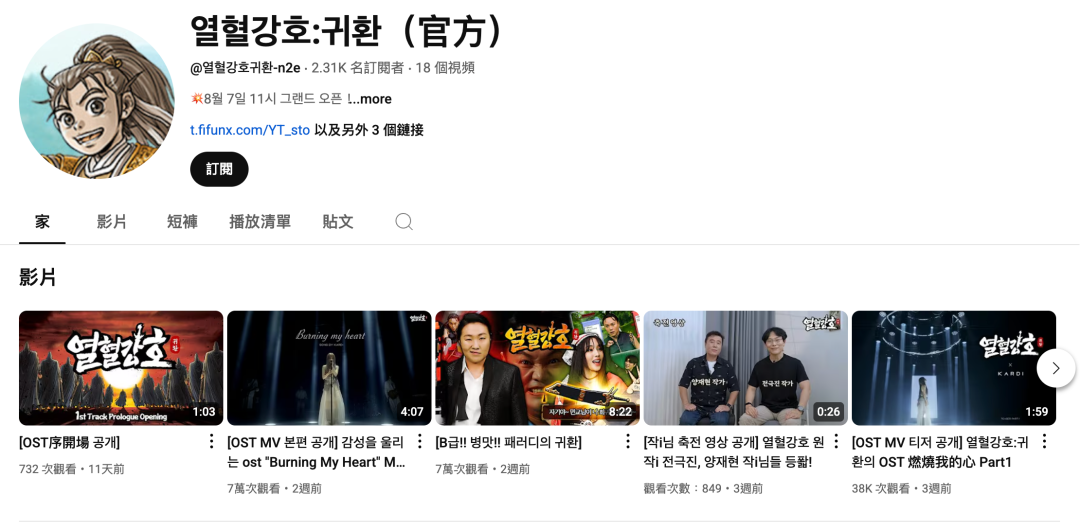Switch to the 短褲 tab

(x=182, y=222)
